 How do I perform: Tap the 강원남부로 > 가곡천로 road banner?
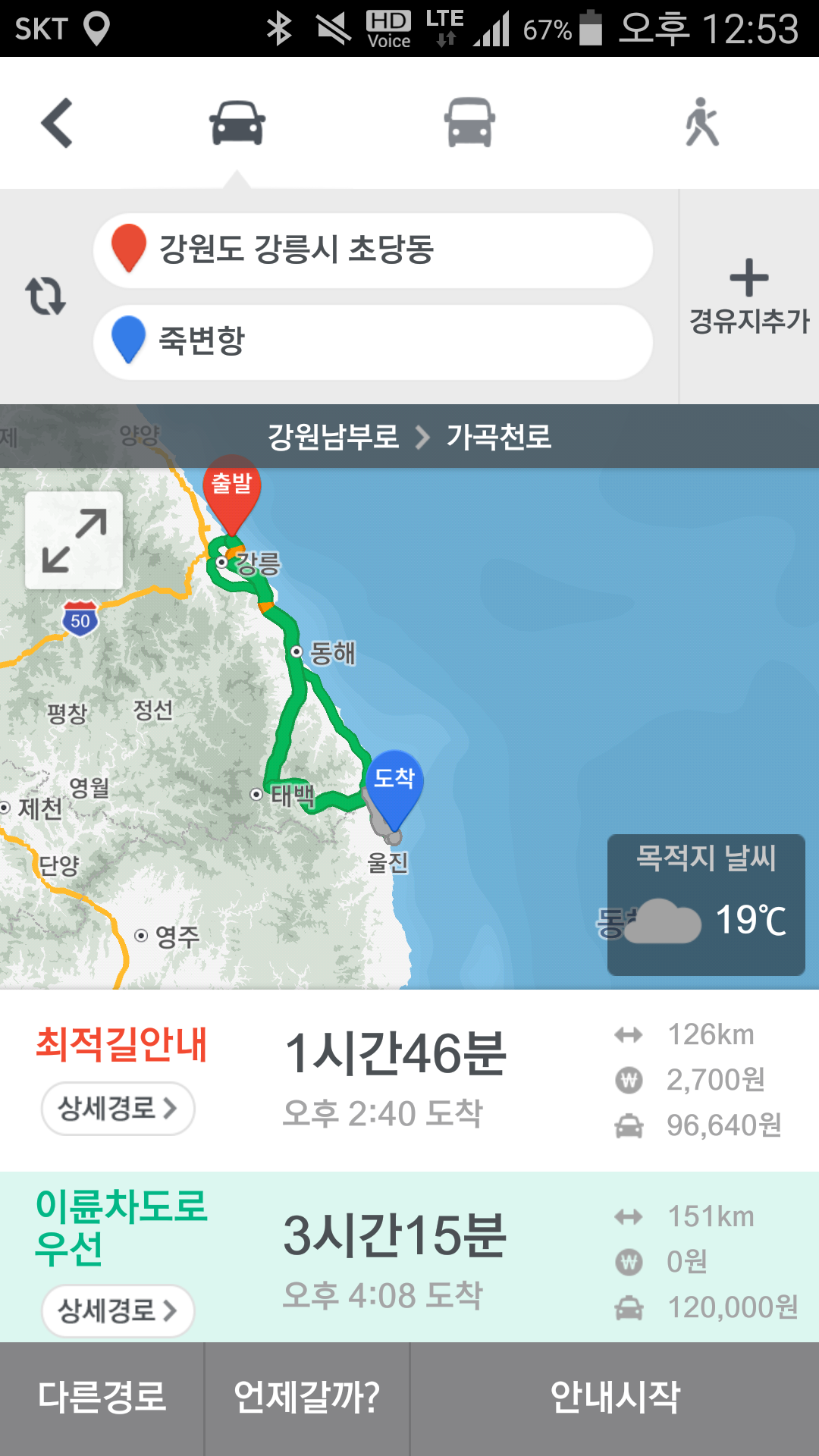409,437
